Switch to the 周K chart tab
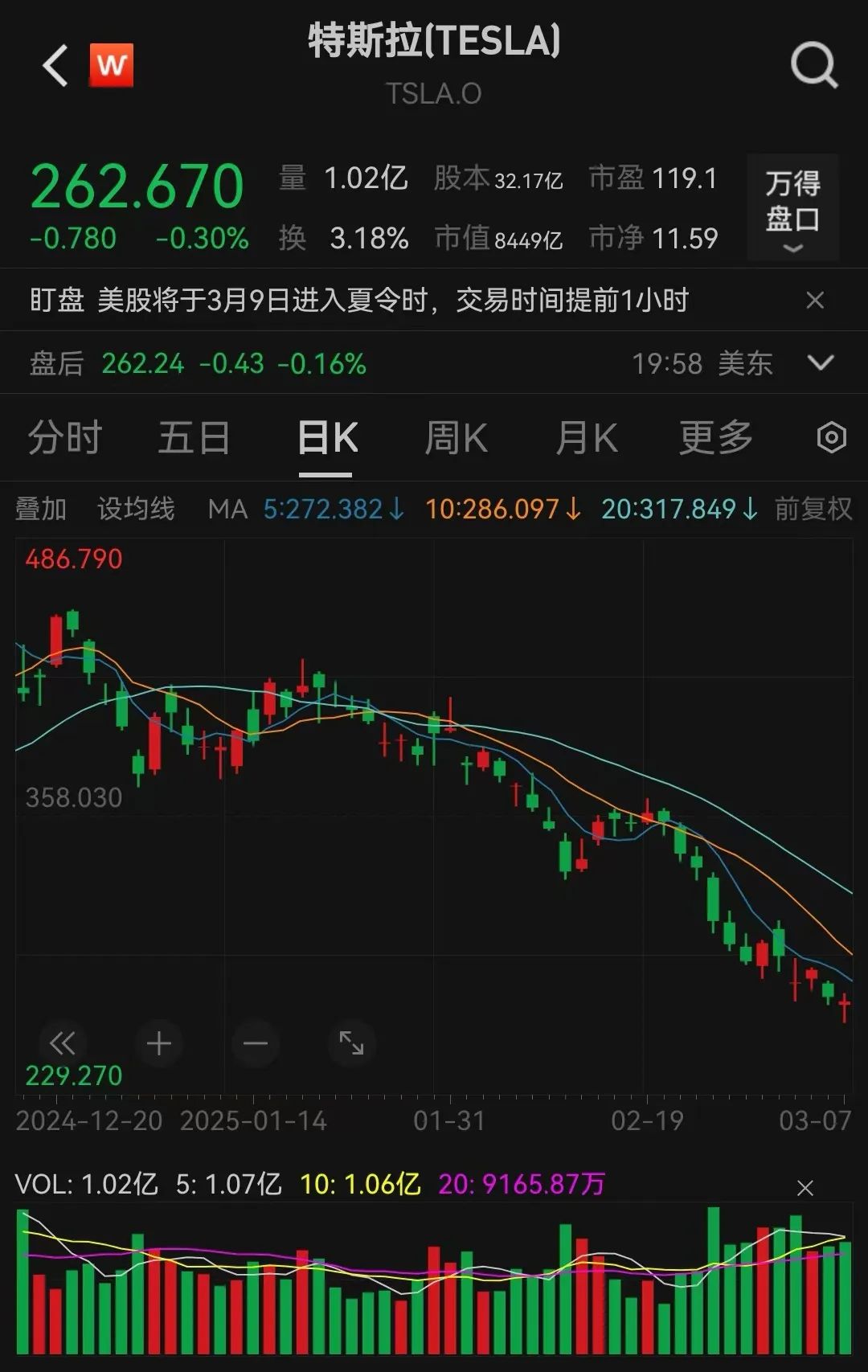Screen dimensions: 868x1372 point(456,438)
